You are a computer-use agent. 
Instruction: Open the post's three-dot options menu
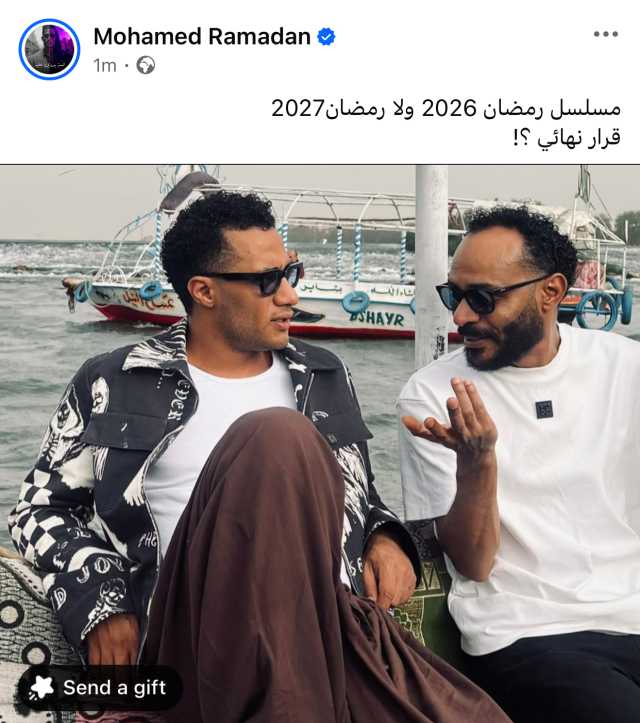(605, 35)
